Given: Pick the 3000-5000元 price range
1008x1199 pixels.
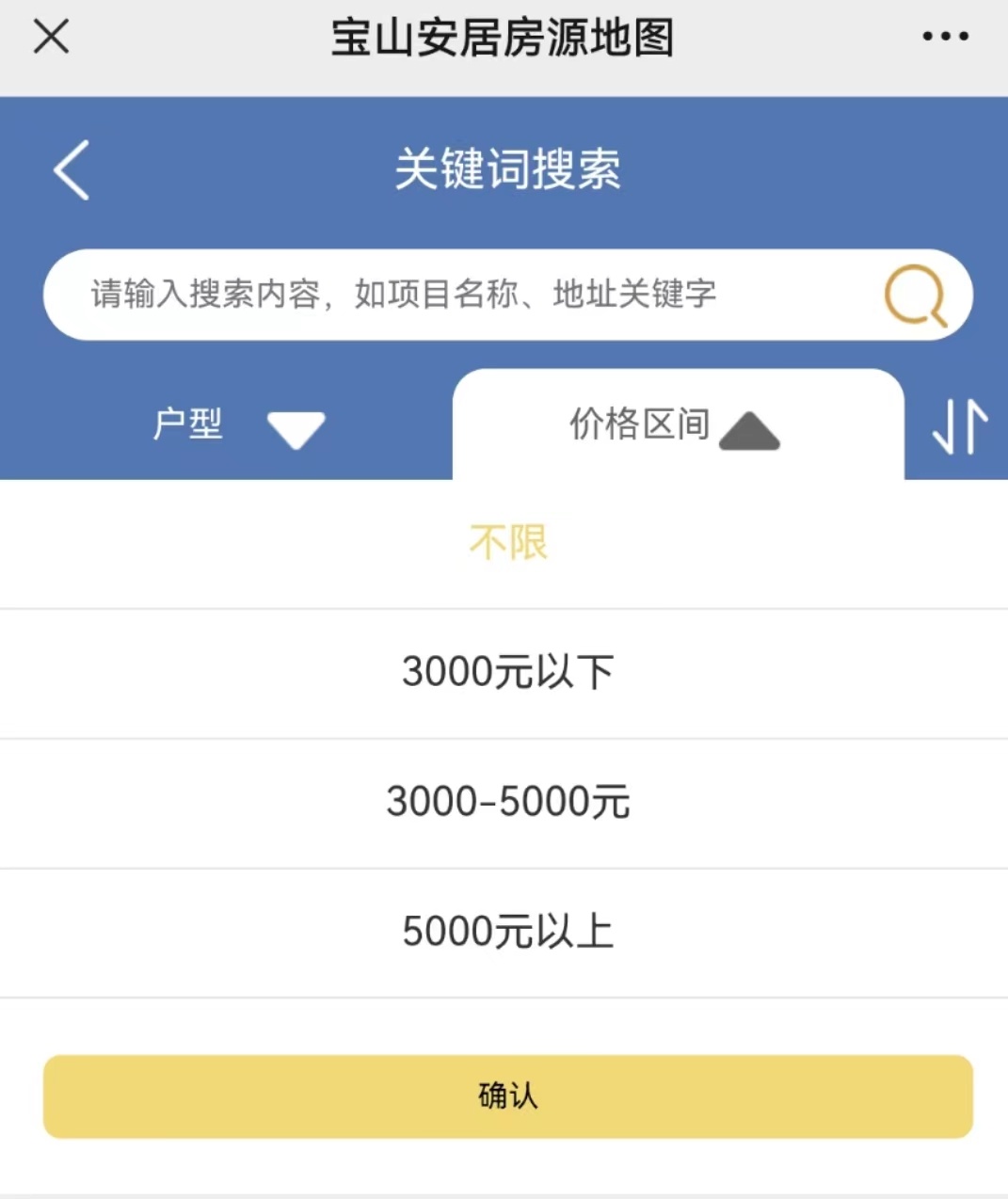Looking at the screenshot, I should [506, 803].
